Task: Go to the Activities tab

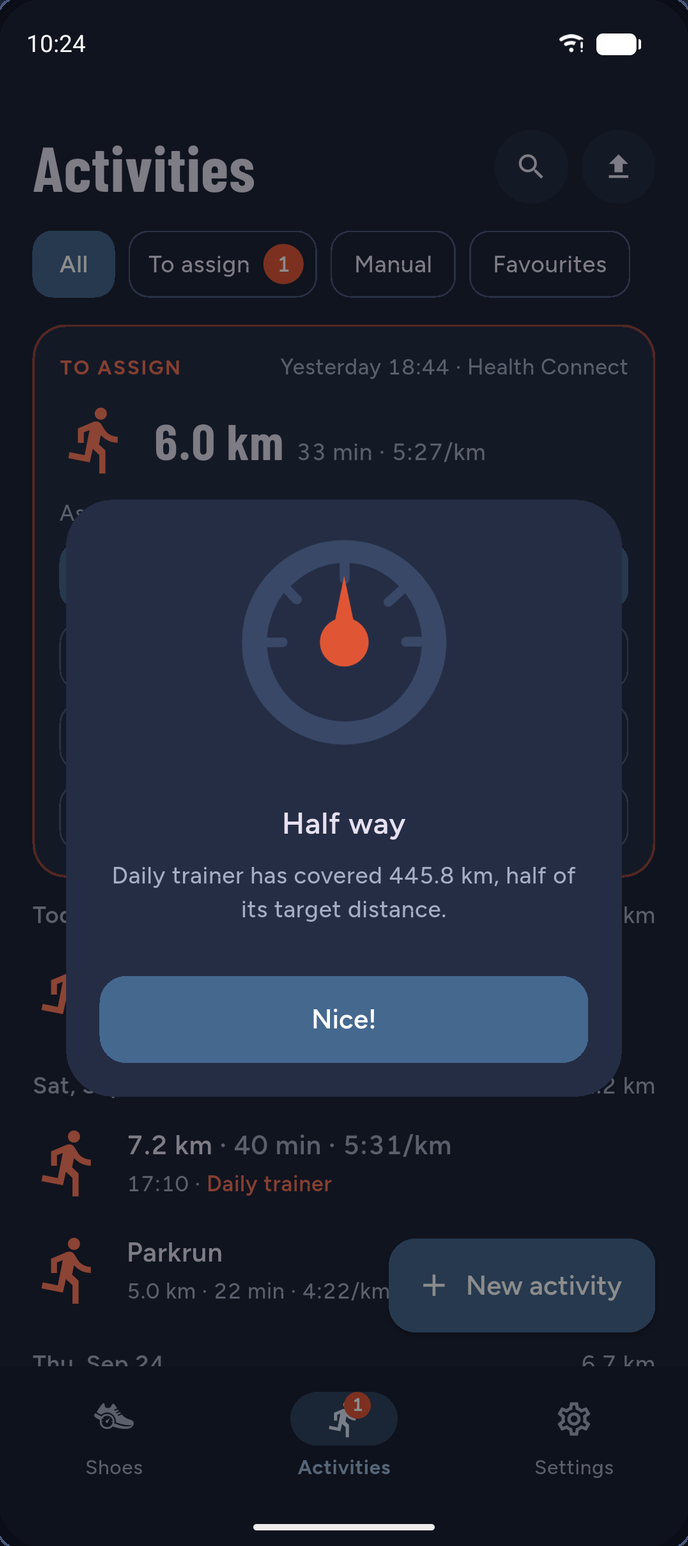Action: pyautogui.click(x=344, y=1439)
